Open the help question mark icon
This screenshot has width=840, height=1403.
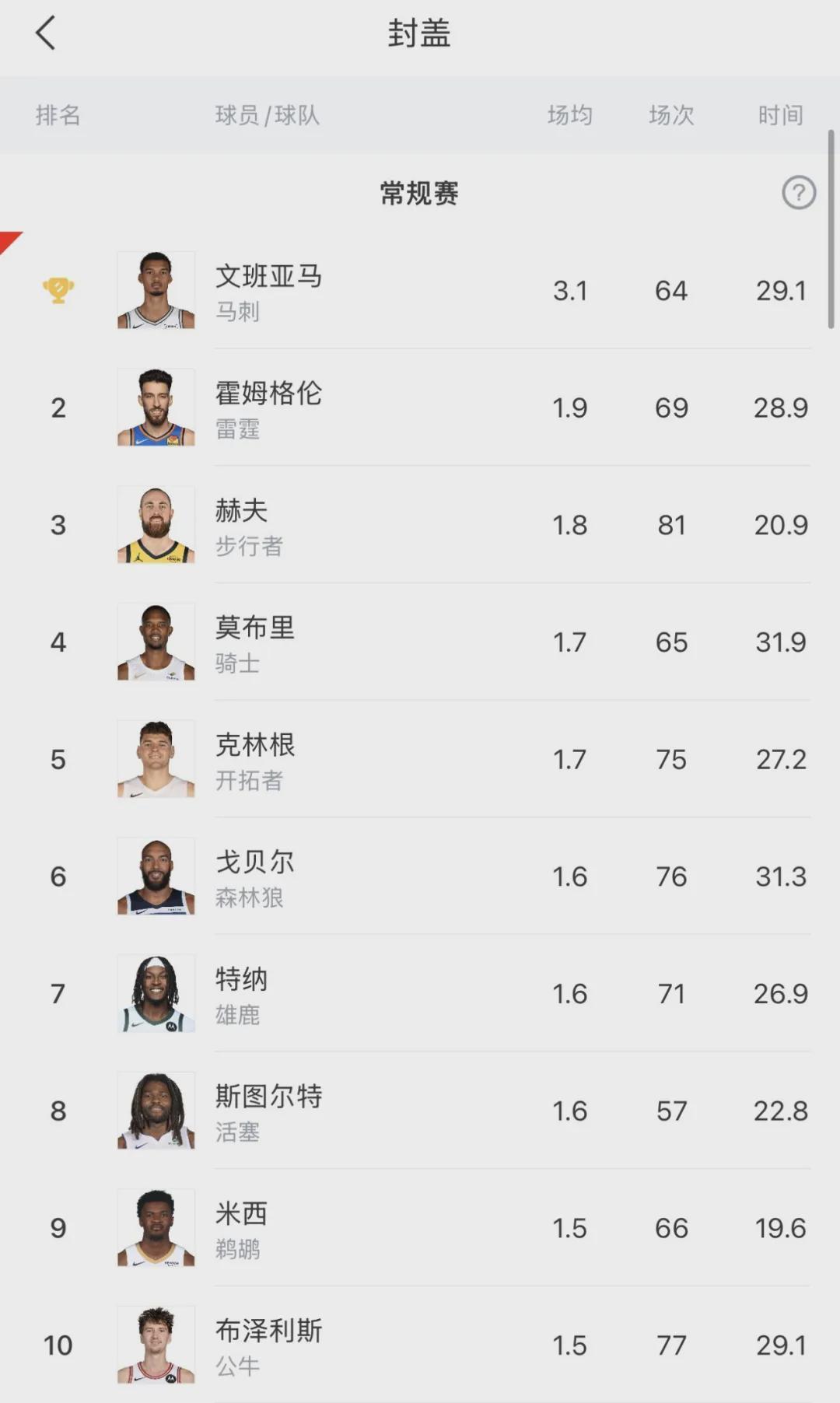pos(798,193)
